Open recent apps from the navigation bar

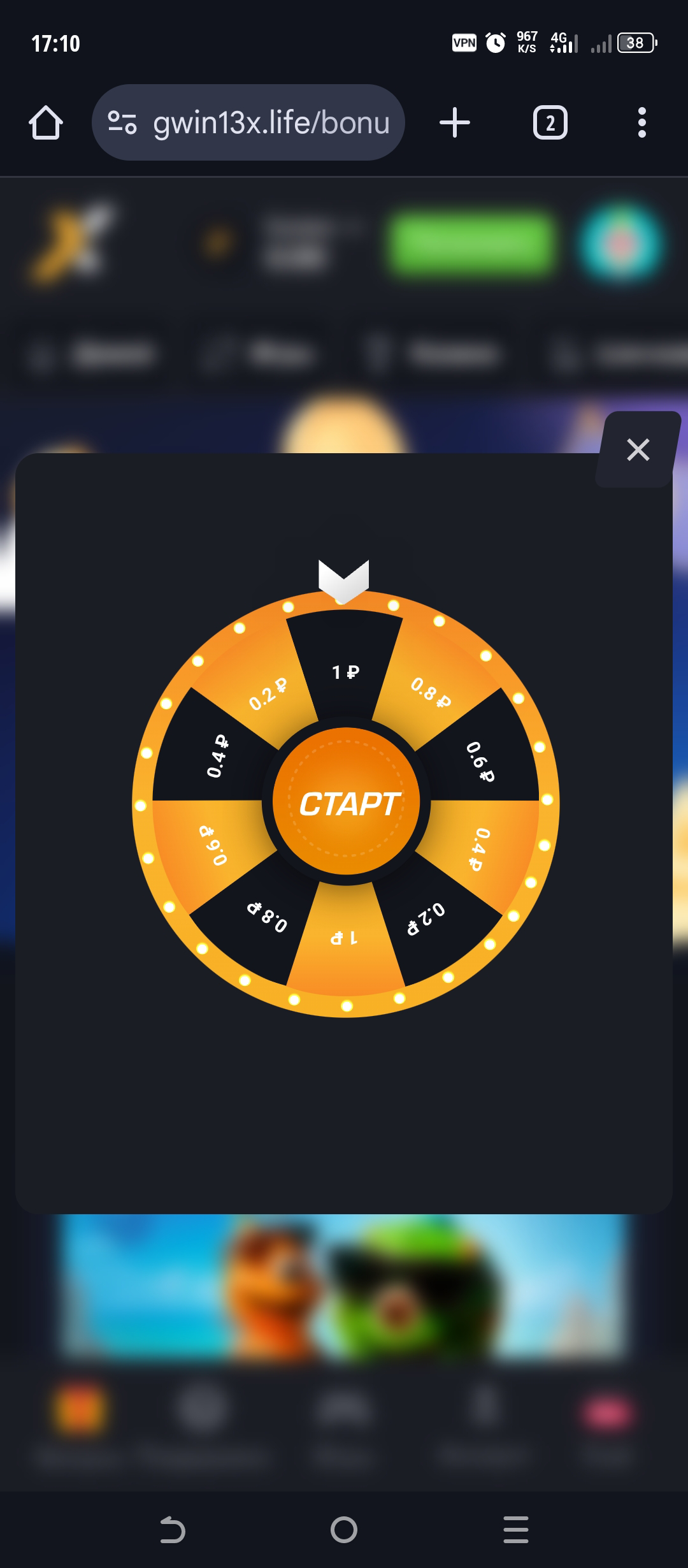tap(515, 1530)
